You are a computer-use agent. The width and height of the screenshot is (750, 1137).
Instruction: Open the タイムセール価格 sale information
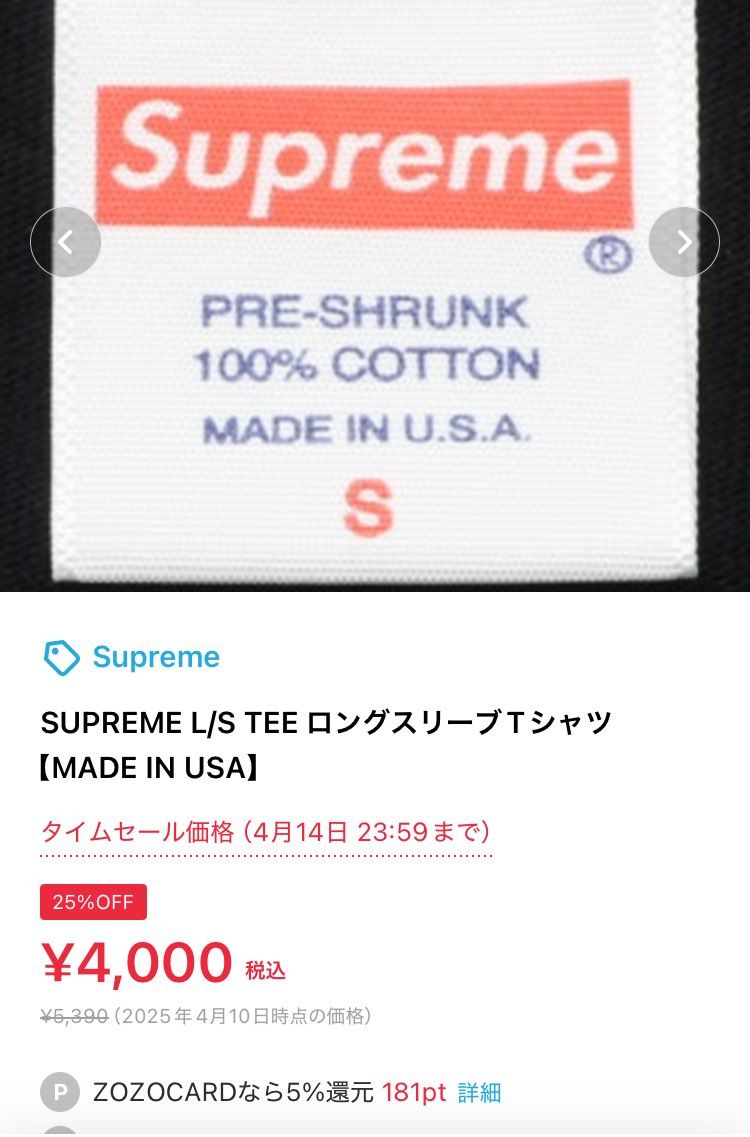coord(265,832)
